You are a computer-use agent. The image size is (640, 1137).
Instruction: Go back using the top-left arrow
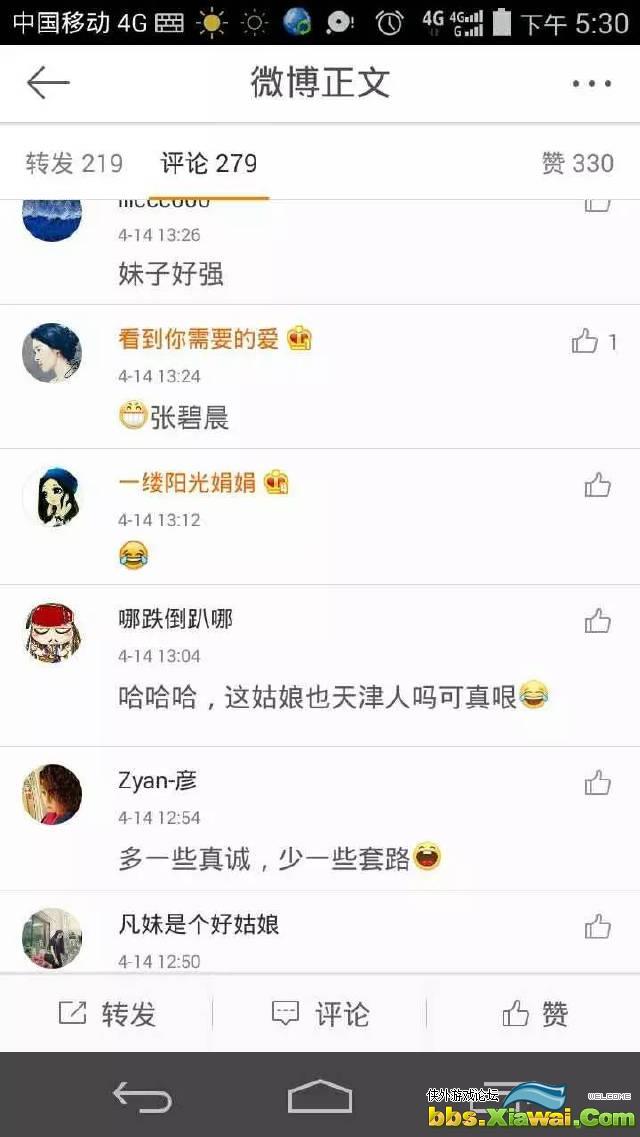(x=48, y=83)
